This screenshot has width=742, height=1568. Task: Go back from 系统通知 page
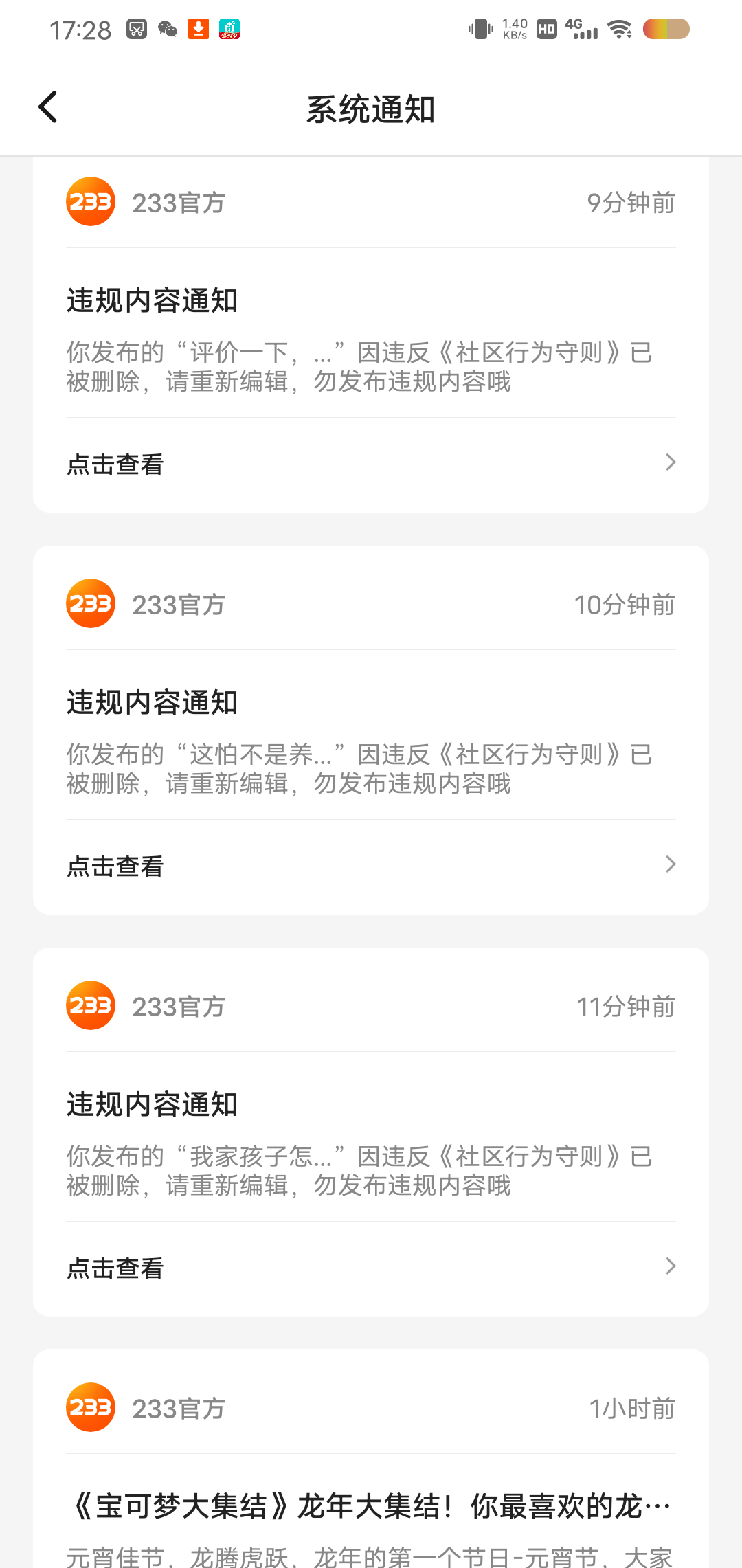tap(48, 107)
